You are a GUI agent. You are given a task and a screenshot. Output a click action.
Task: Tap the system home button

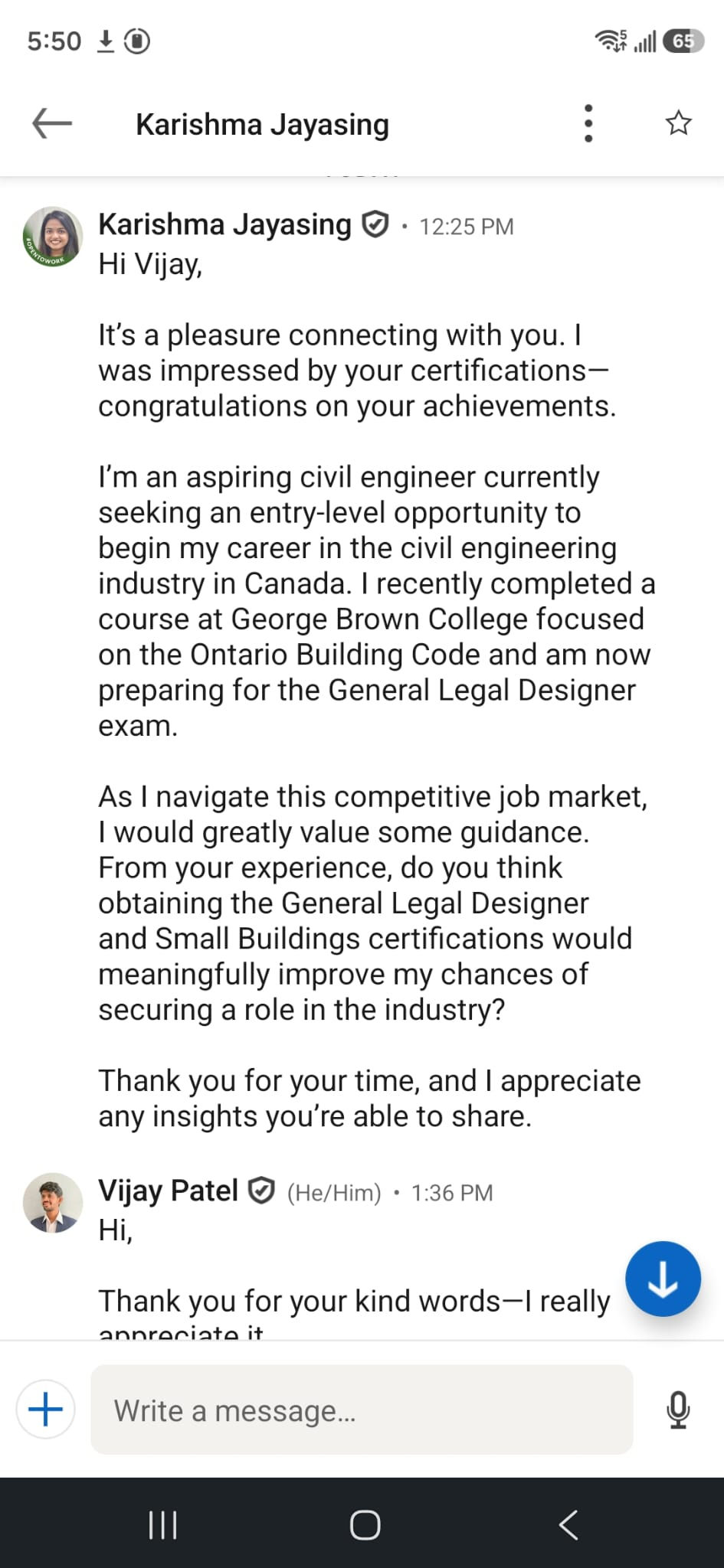click(x=365, y=1524)
